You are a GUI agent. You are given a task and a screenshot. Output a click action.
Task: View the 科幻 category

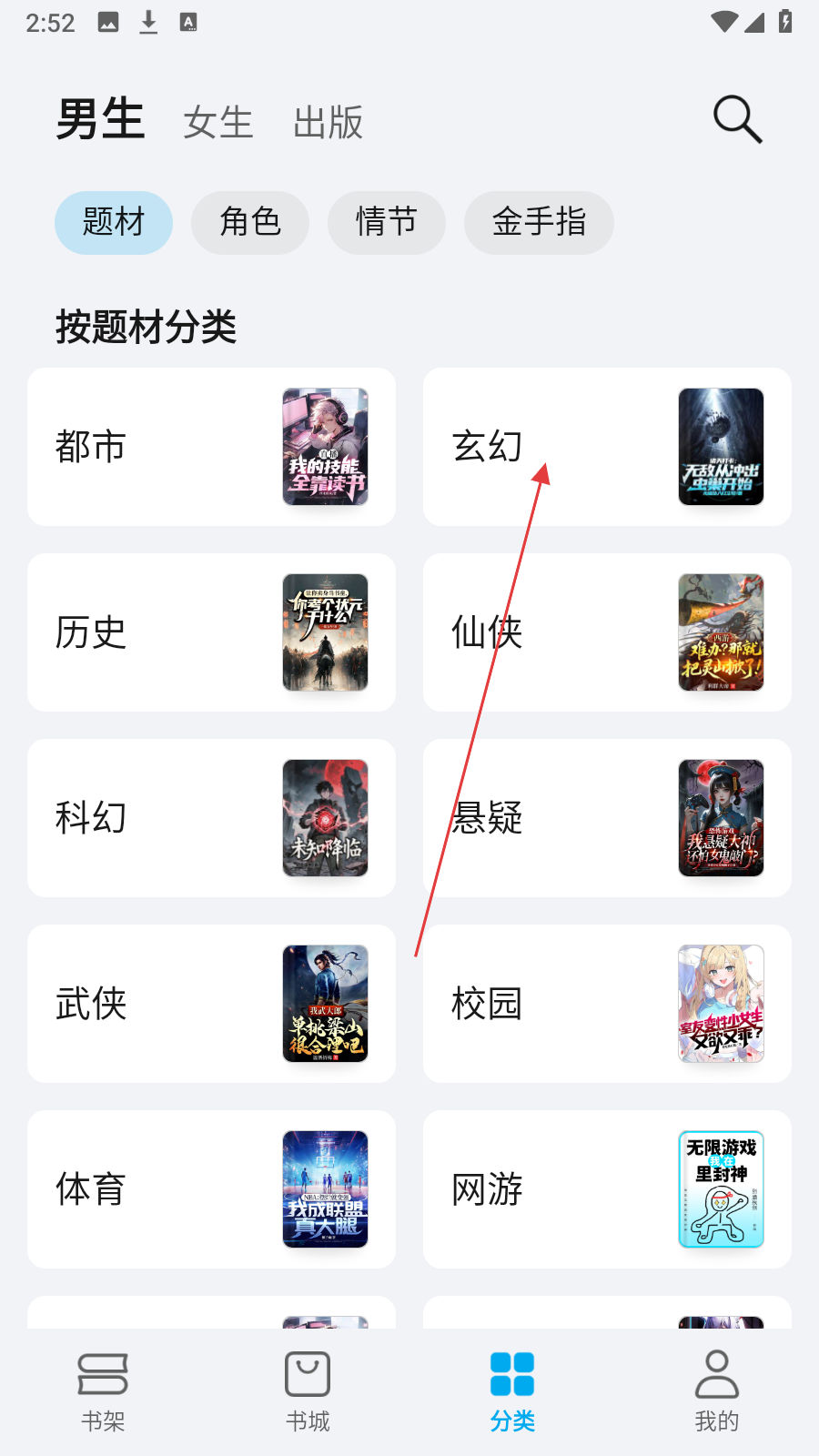pyautogui.click(x=211, y=818)
